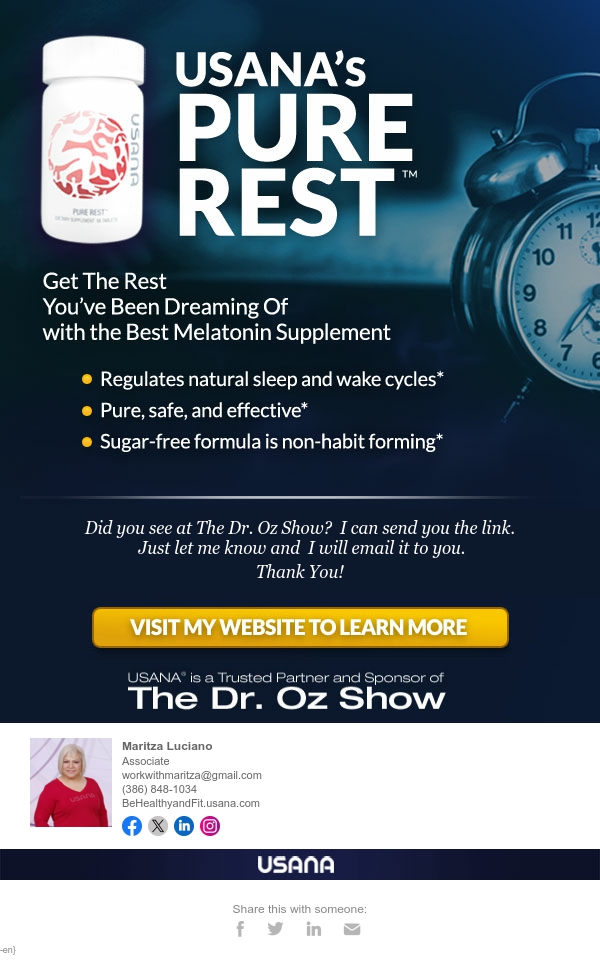Open Maritza's Instagram profile icon
This screenshot has height=960, width=600.
210,826
